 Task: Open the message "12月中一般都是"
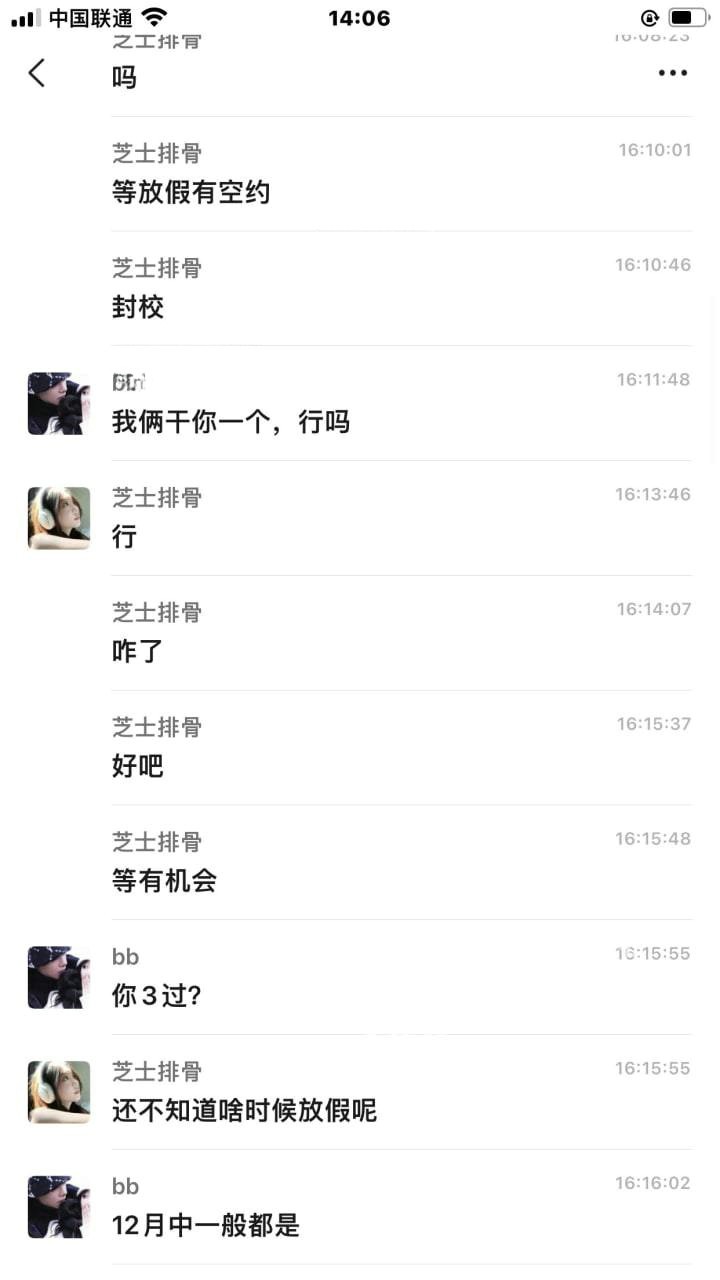tap(206, 1225)
